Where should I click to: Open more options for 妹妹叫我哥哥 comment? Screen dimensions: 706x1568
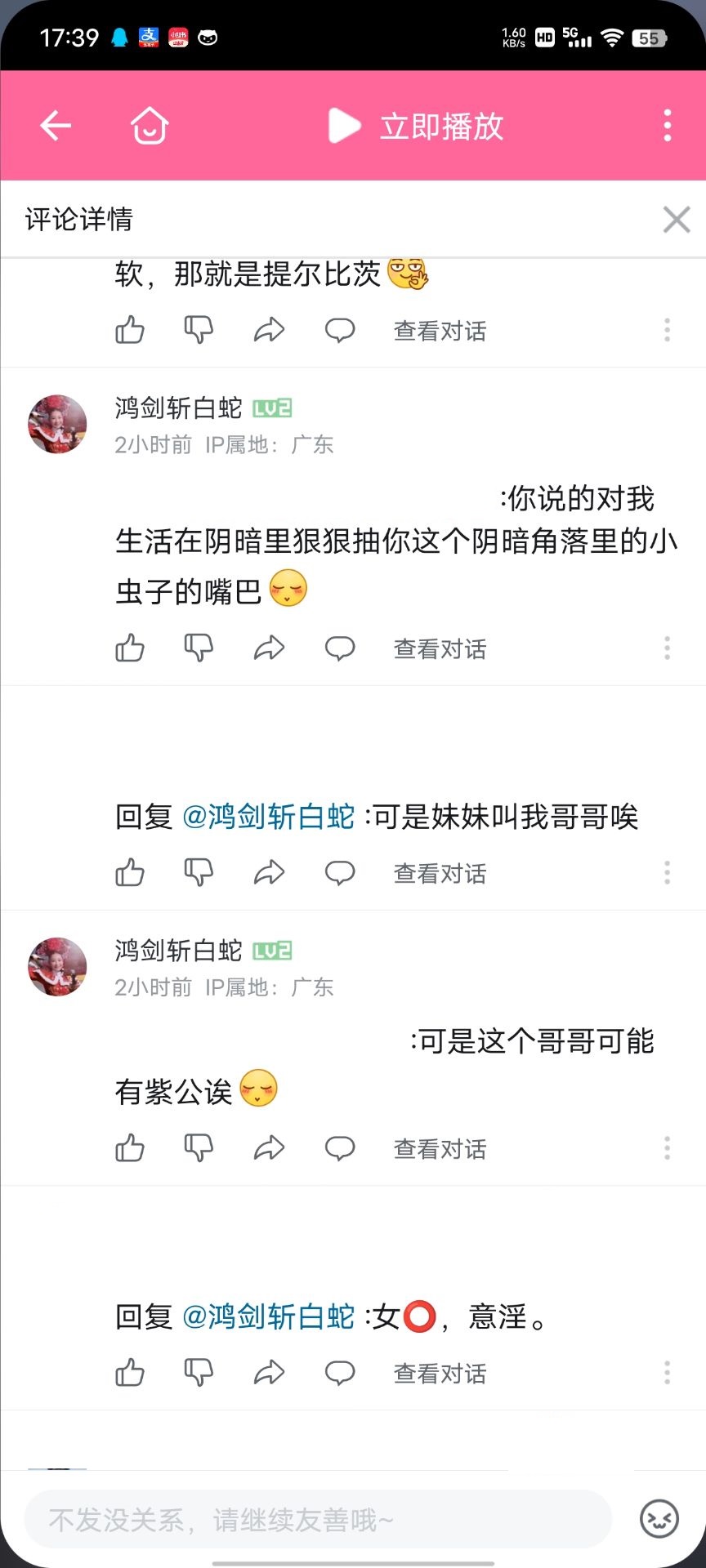667,873
